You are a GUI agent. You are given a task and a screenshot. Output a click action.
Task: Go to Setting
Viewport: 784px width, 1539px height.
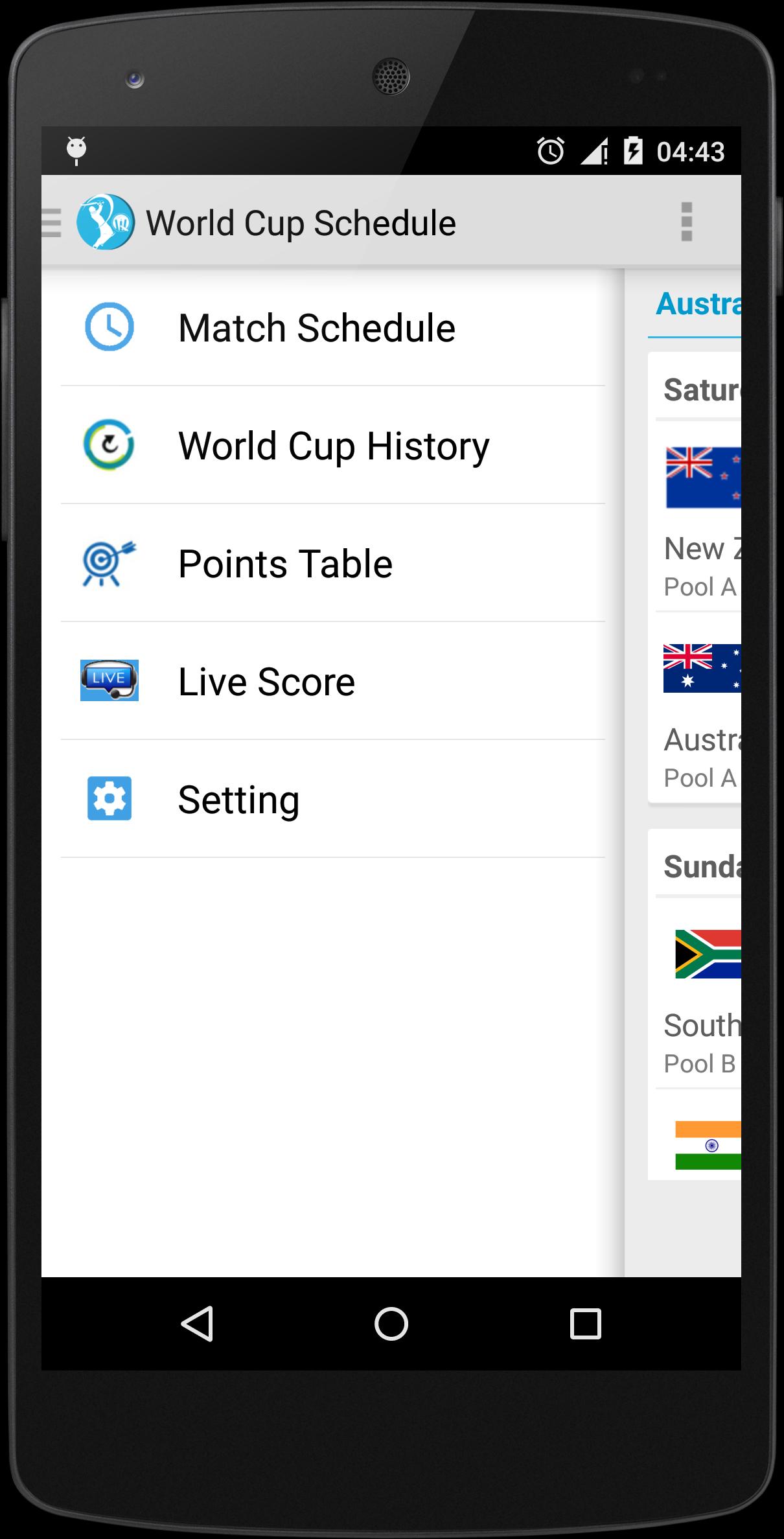click(238, 799)
